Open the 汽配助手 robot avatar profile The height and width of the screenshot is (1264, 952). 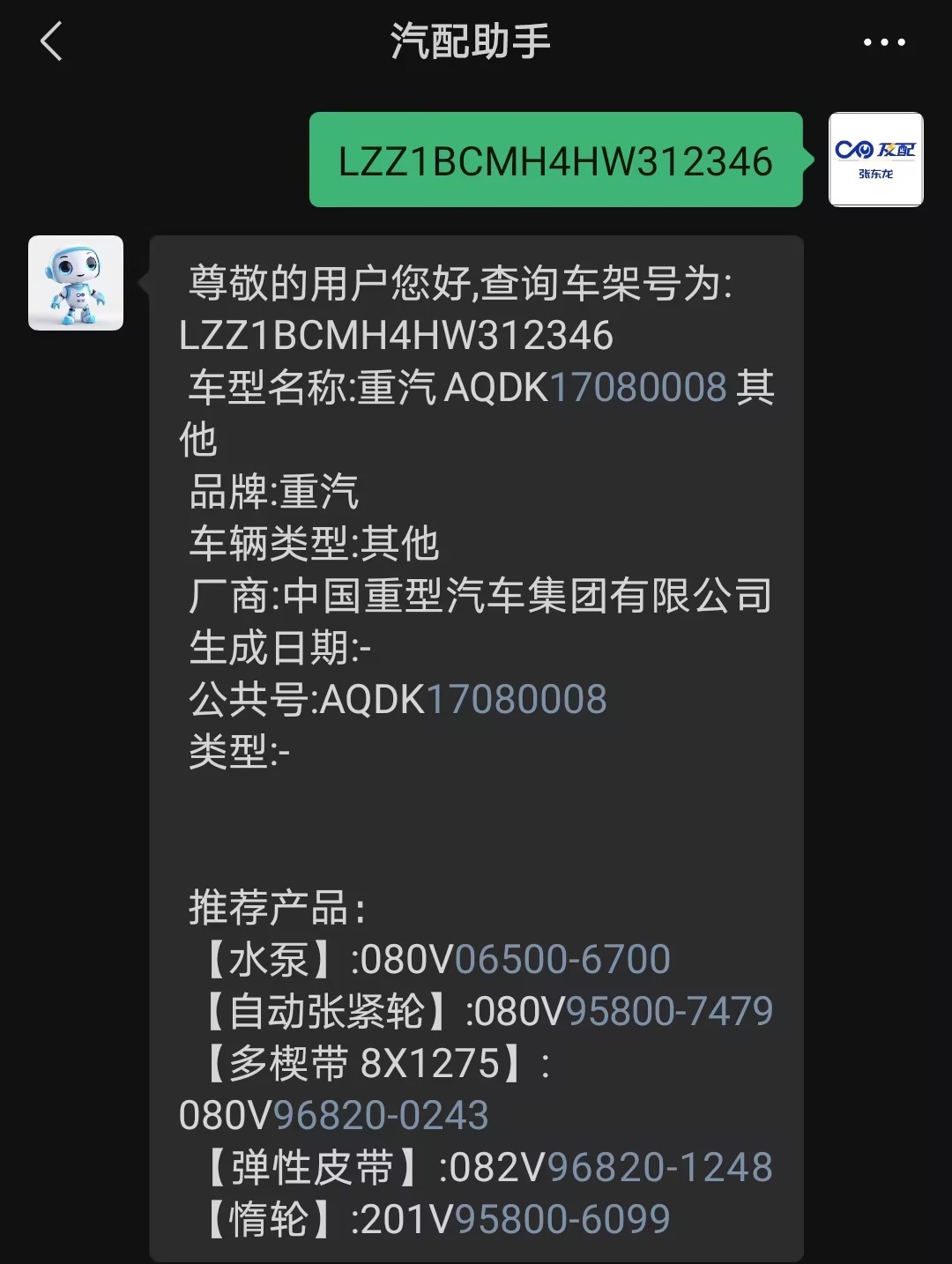(x=76, y=283)
